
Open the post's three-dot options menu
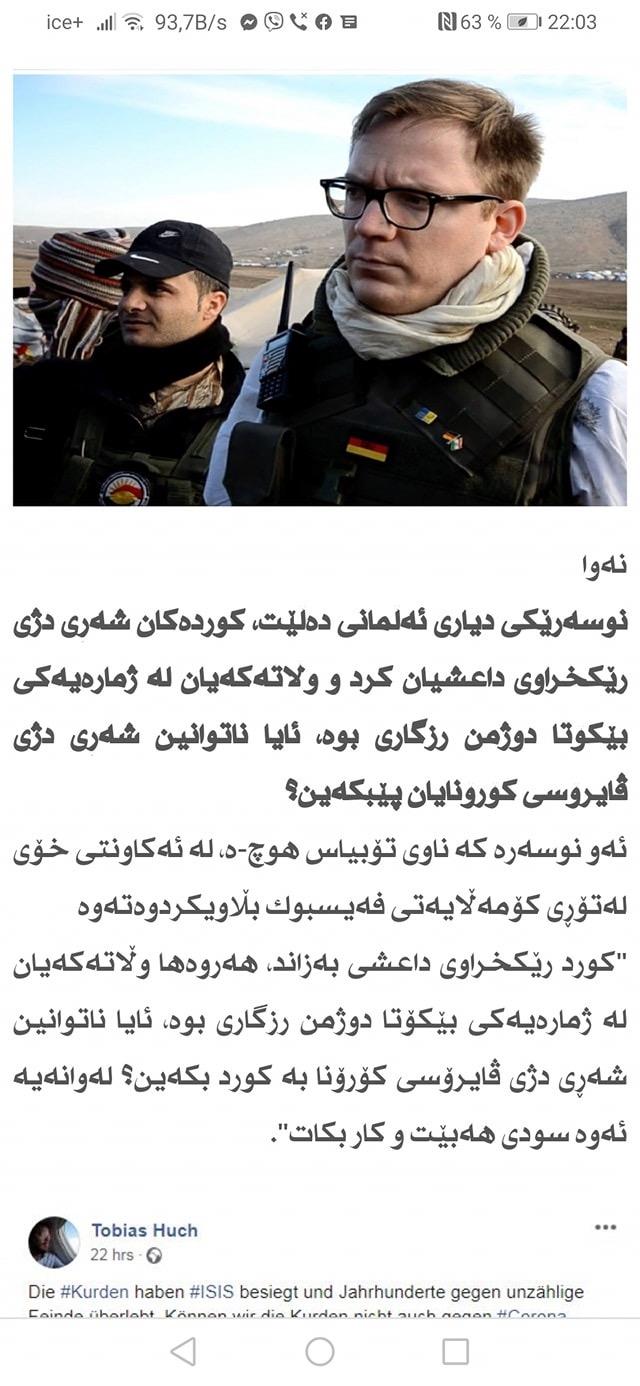coord(605,1227)
